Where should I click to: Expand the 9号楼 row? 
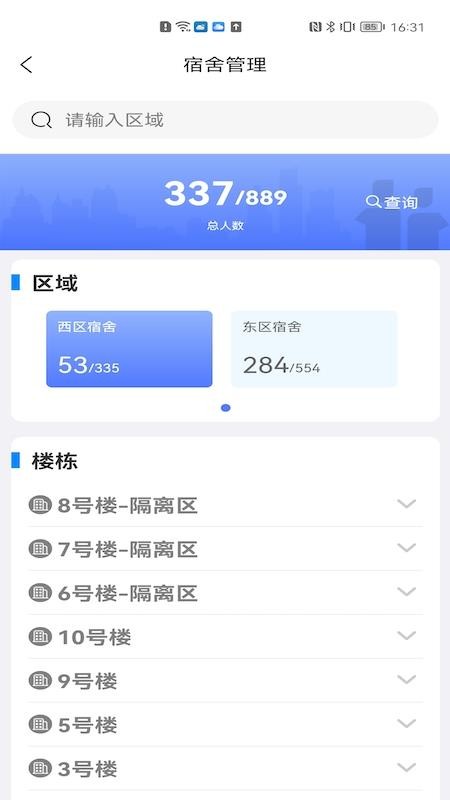click(225, 681)
